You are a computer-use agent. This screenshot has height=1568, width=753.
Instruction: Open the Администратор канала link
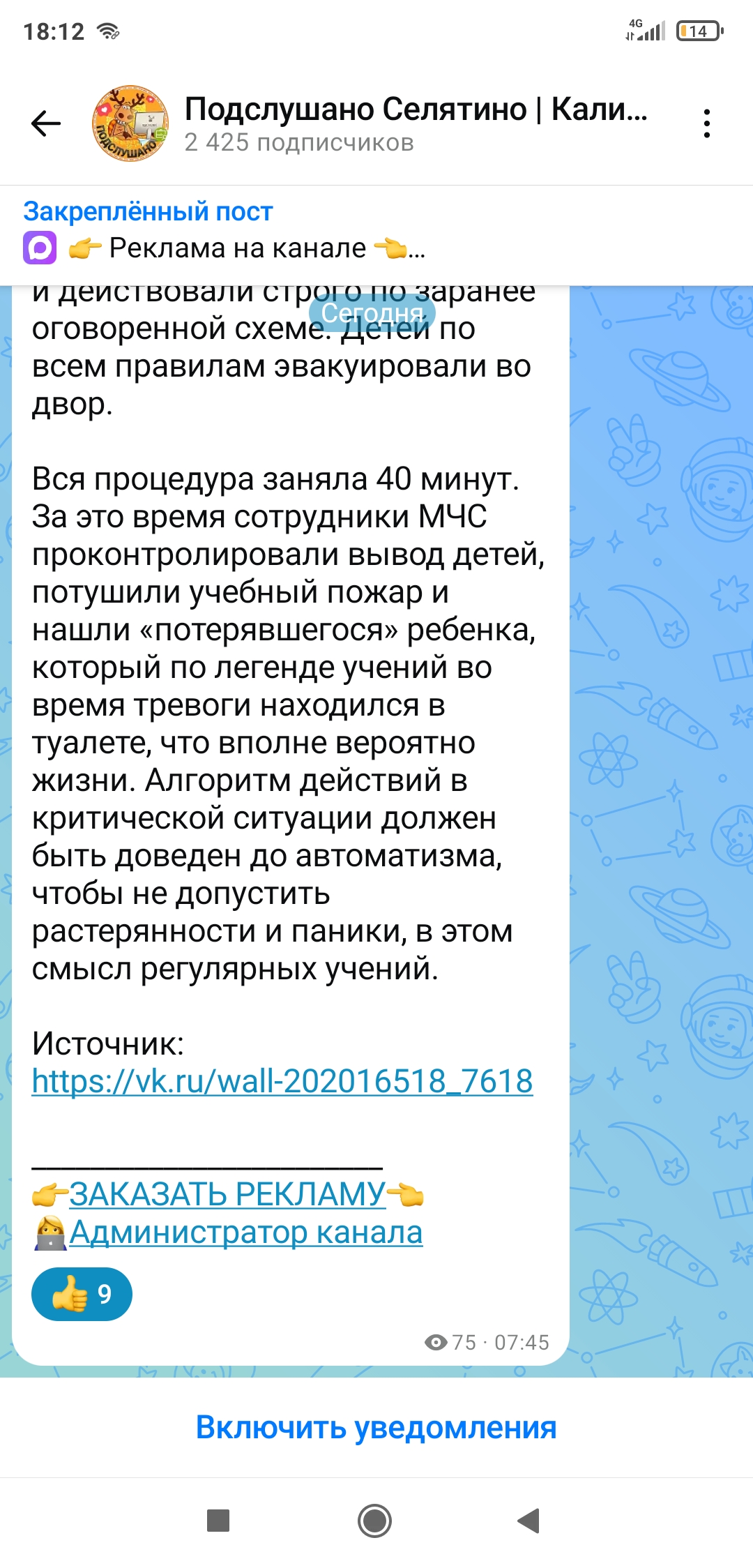pos(245,1232)
